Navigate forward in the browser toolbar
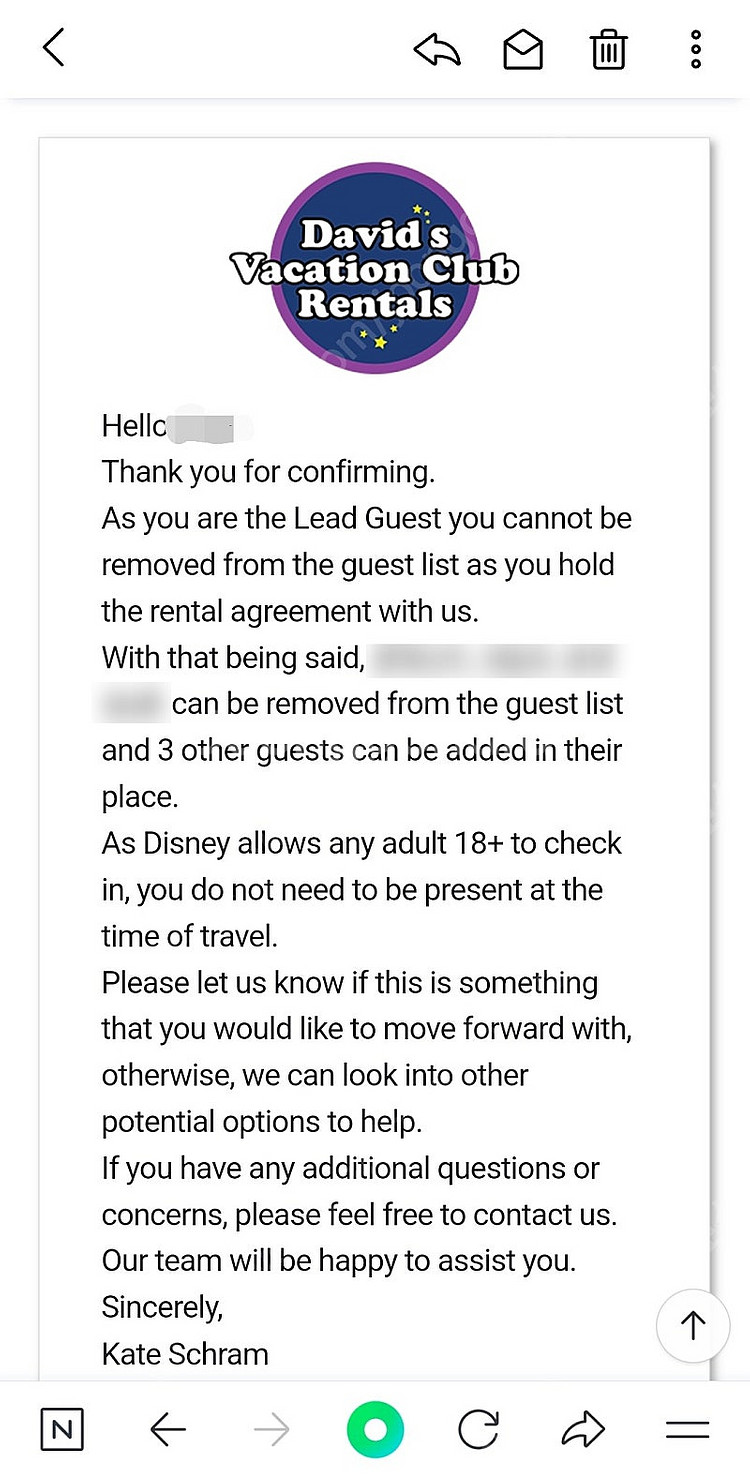This screenshot has width=750, height=1478. 272,1430
